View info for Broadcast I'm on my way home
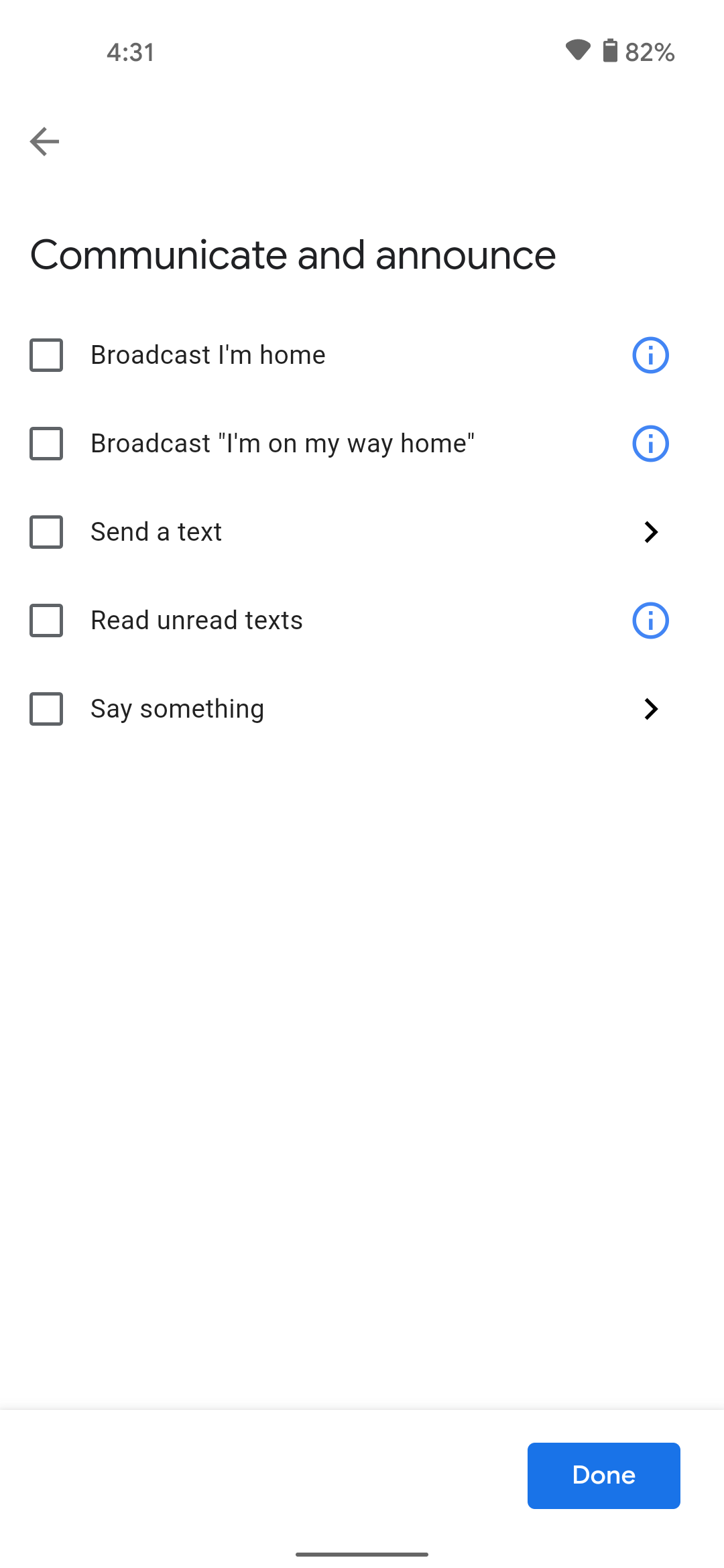This screenshot has height=1568, width=724. 650,443
